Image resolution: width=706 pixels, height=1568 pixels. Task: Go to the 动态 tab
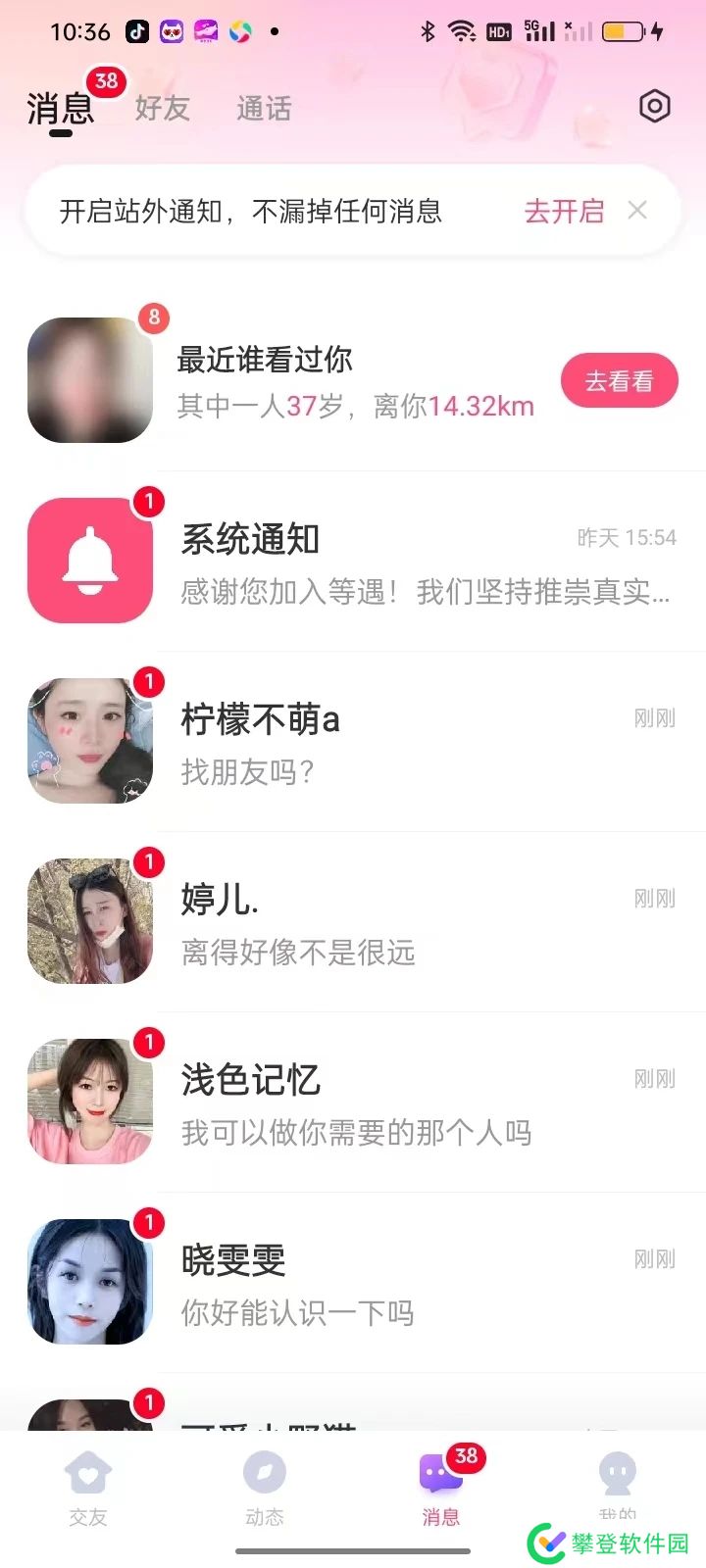tap(264, 1490)
